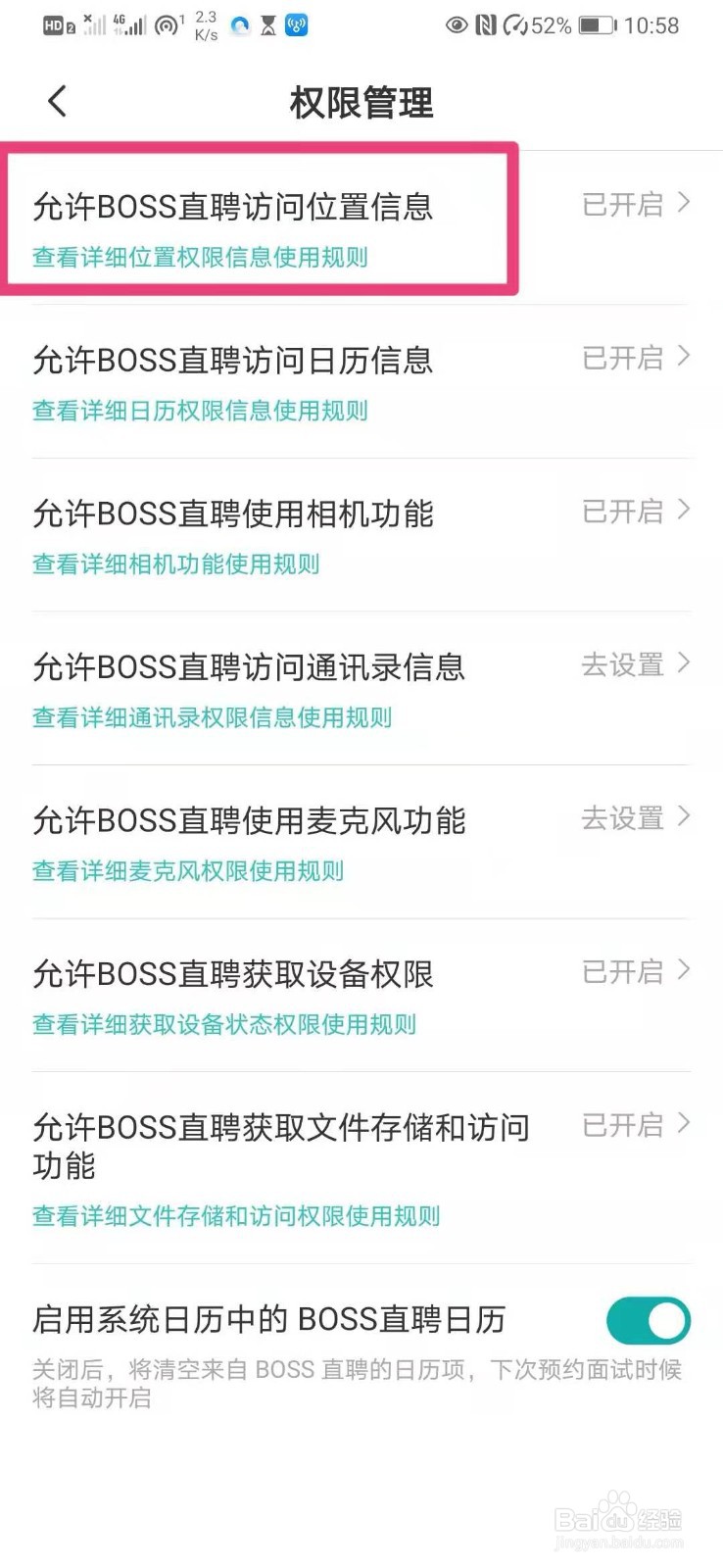
Task: Tap 去设置 for microphone permission
Action: (x=624, y=818)
